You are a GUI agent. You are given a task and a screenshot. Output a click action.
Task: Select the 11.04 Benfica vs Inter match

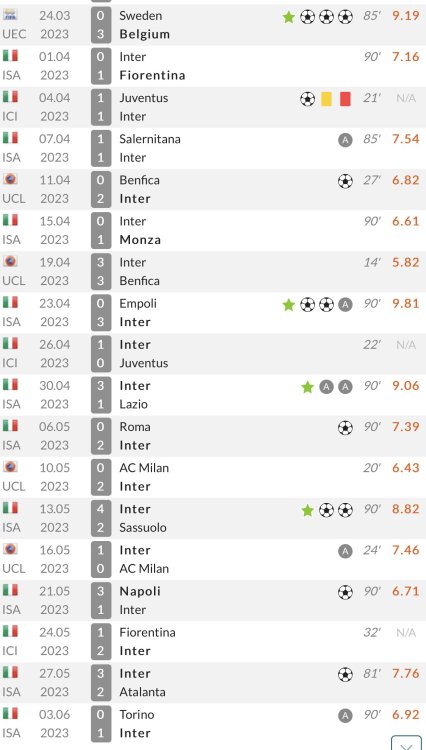213,189
